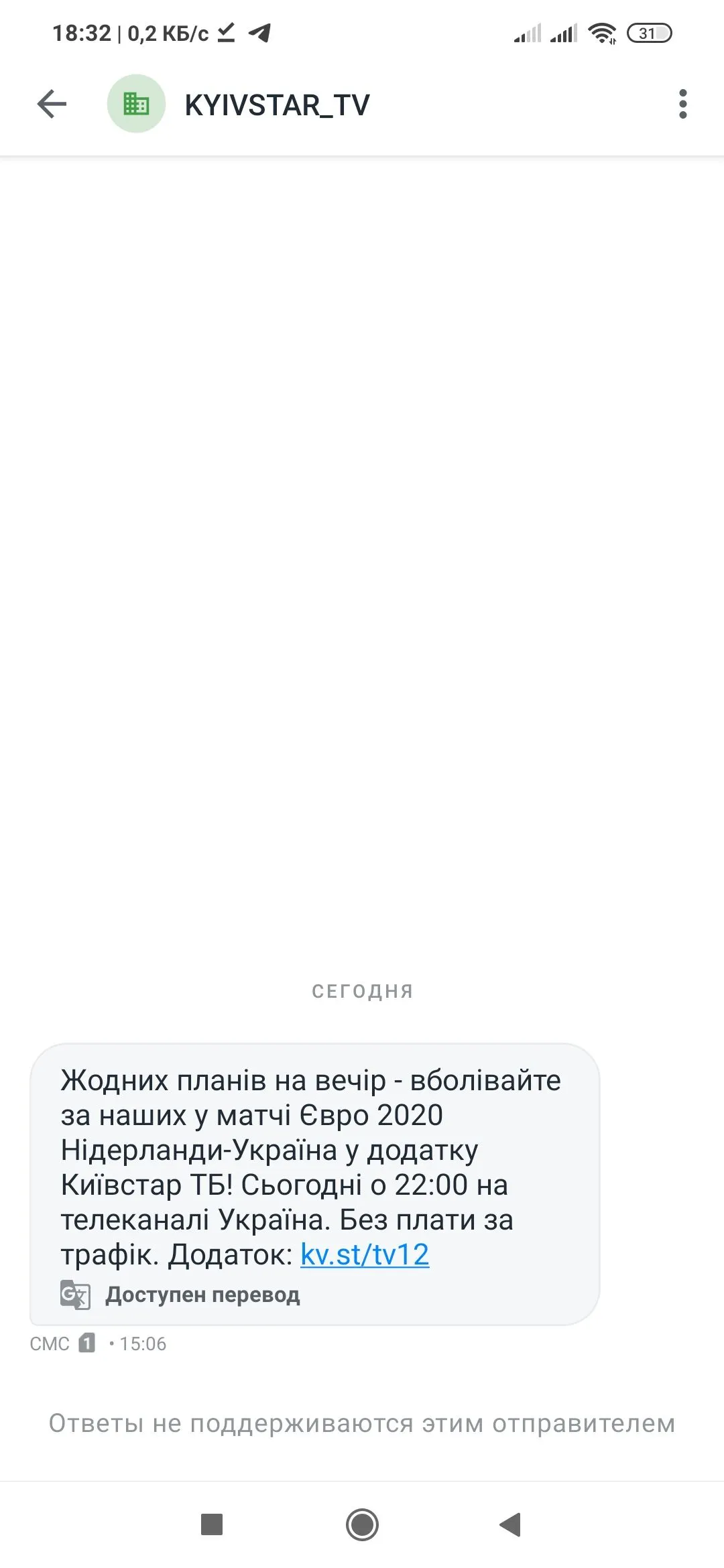Go back to the conversations list
The width and height of the screenshot is (724, 1568).
[52, 105]
